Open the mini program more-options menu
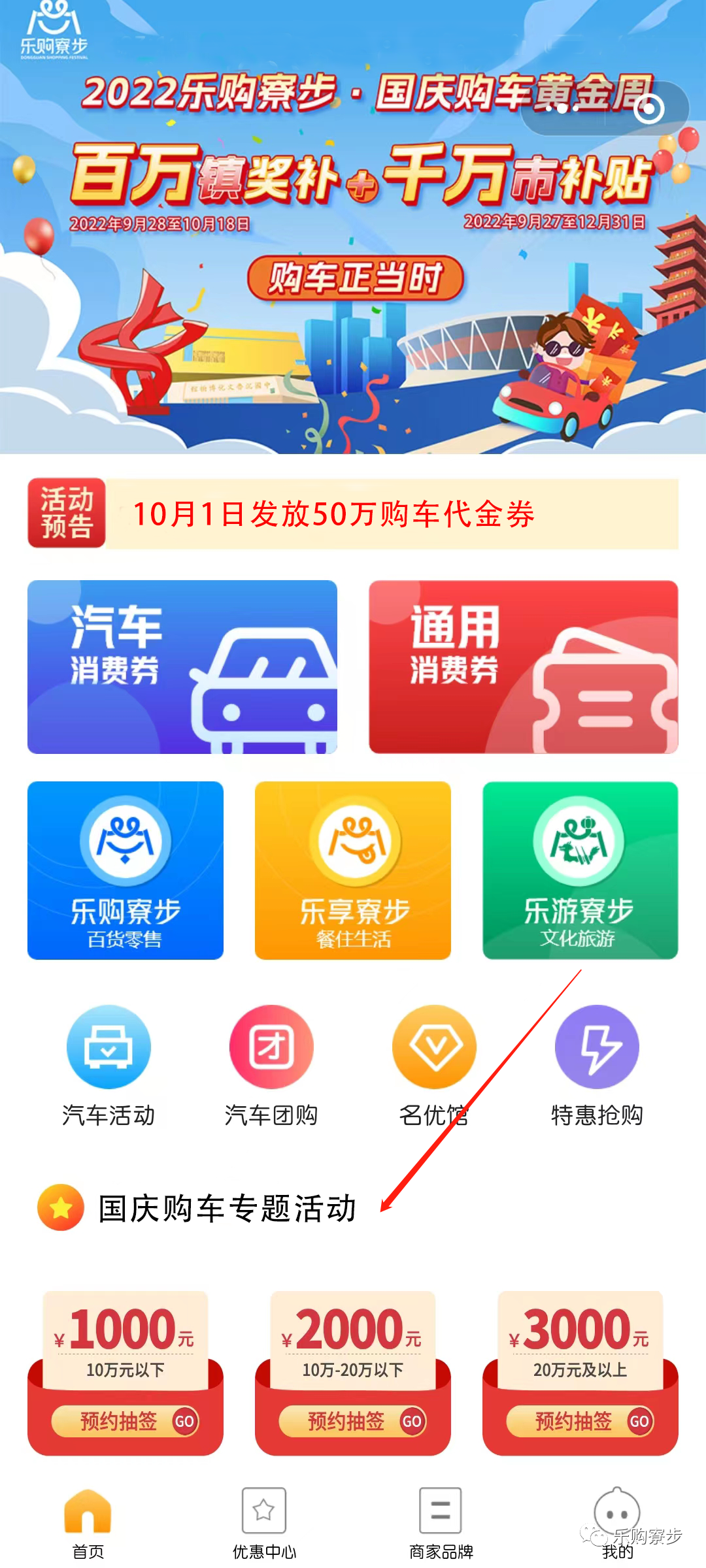 [x=561, y=108]
